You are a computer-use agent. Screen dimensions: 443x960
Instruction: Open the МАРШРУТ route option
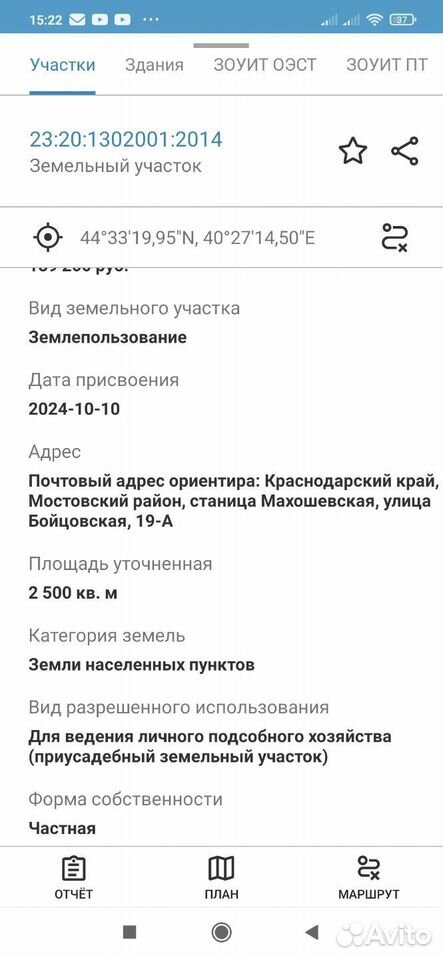click(369, 878)
